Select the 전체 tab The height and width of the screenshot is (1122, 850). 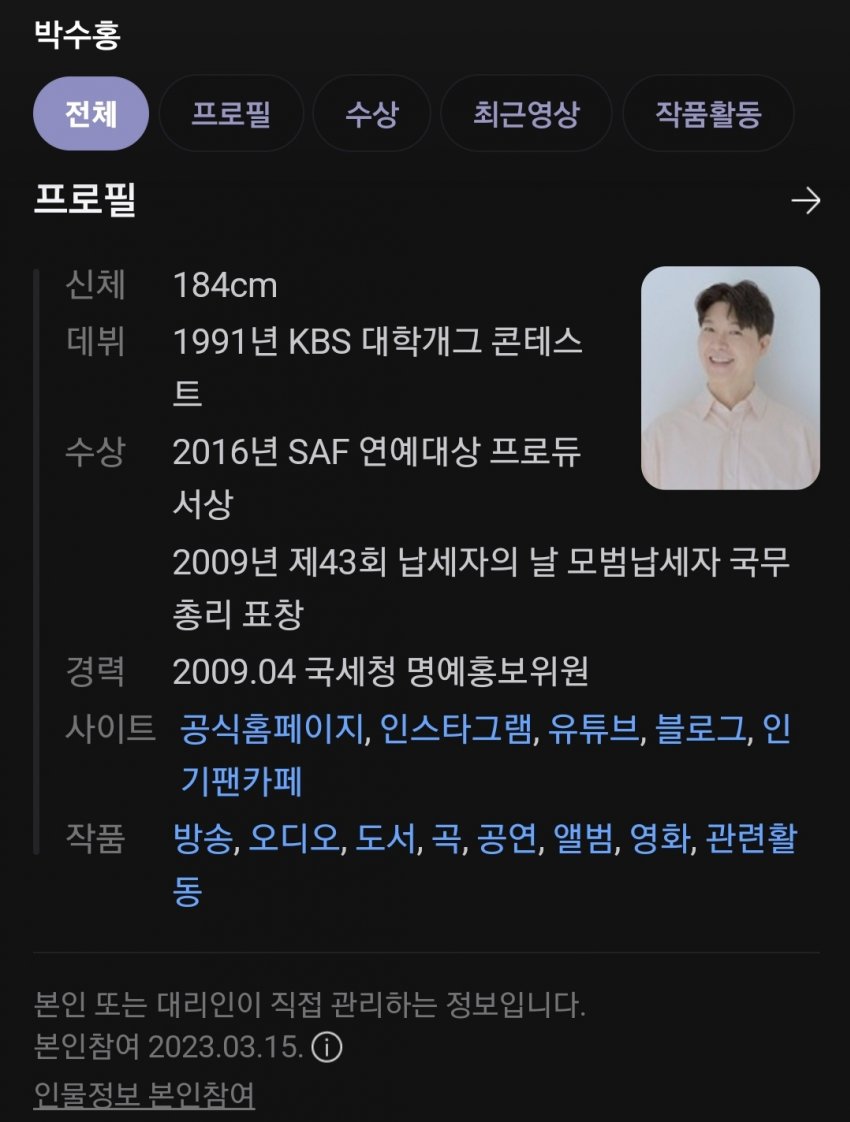pos(91,114)
